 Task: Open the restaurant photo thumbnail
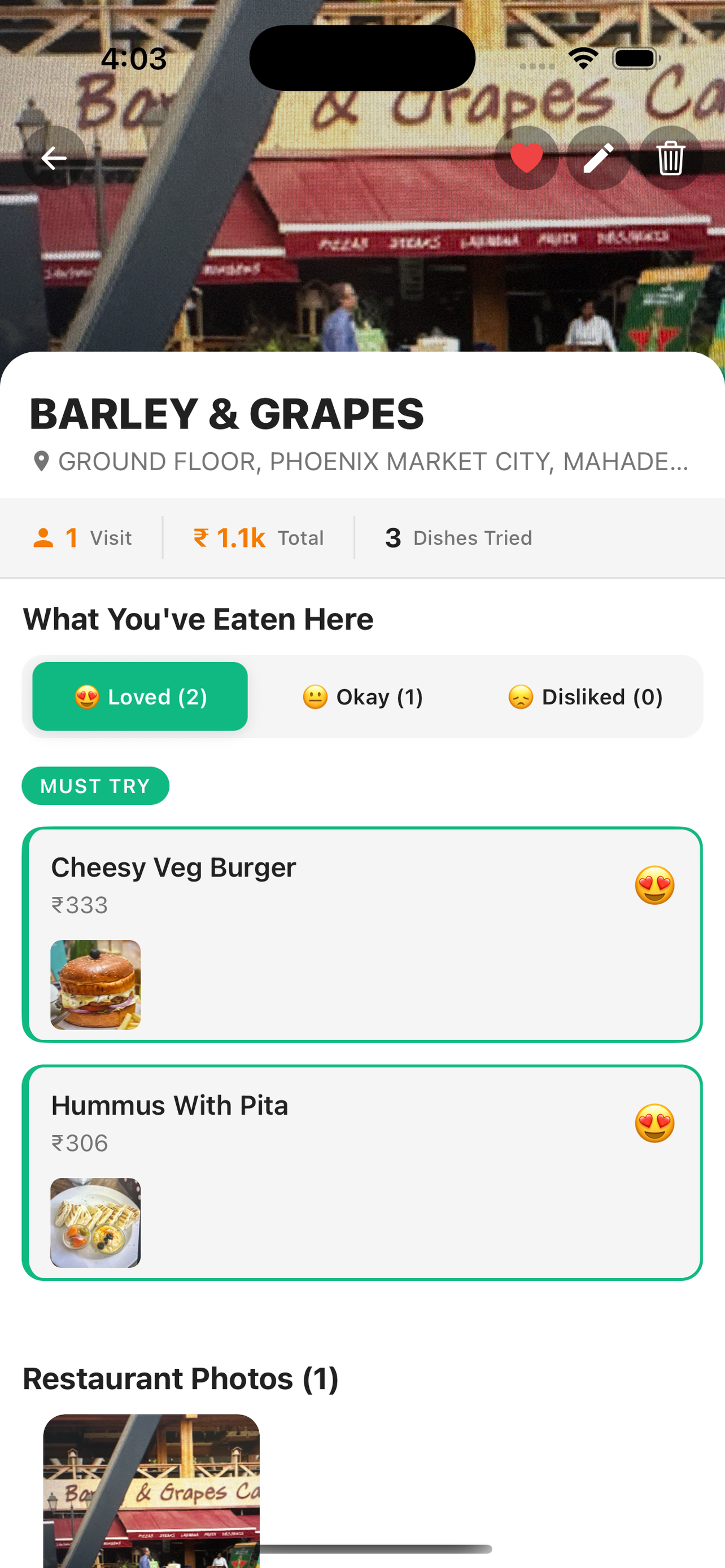coord(151,1491)
